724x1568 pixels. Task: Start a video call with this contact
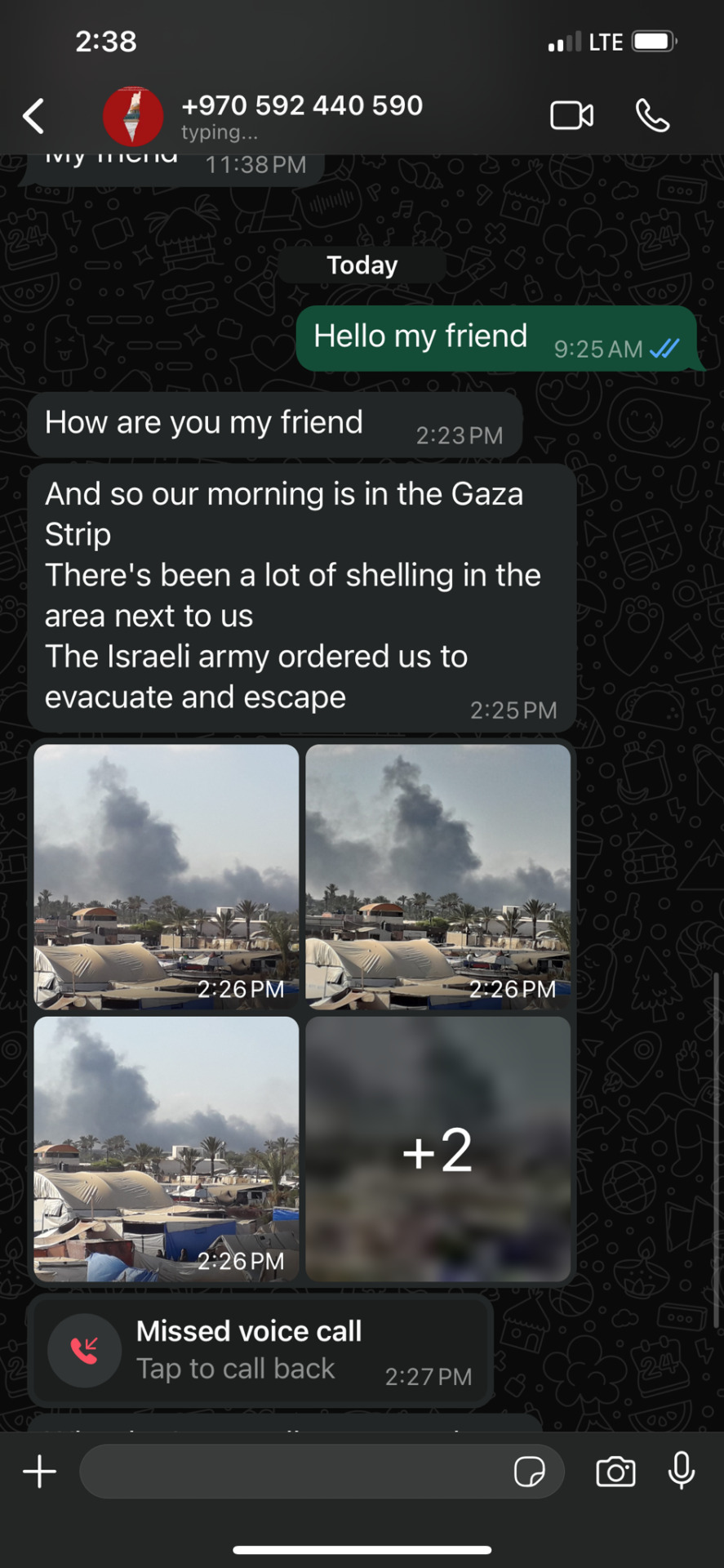click(x=571, y=116)
